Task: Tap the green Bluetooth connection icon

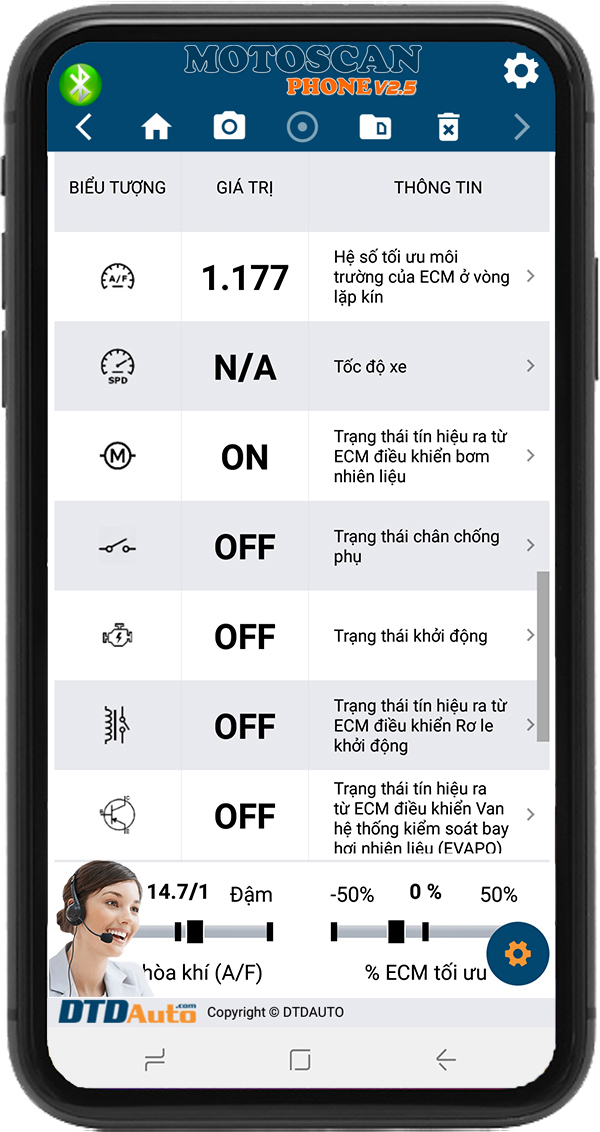Action: (x=79, y=85)
